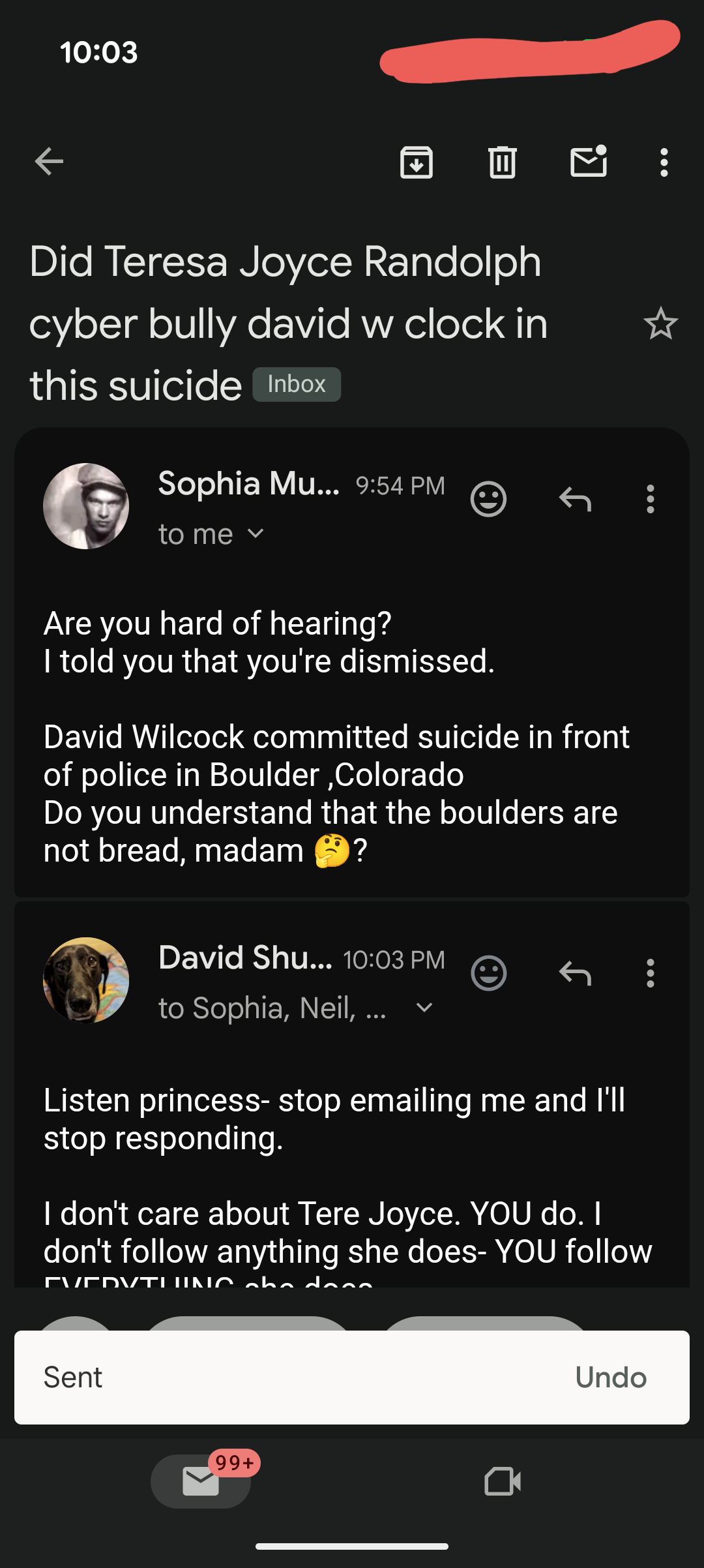Open Sophia's sender profile picture
The width and height of the screenshot is (704, 1568).
point(86,506)
